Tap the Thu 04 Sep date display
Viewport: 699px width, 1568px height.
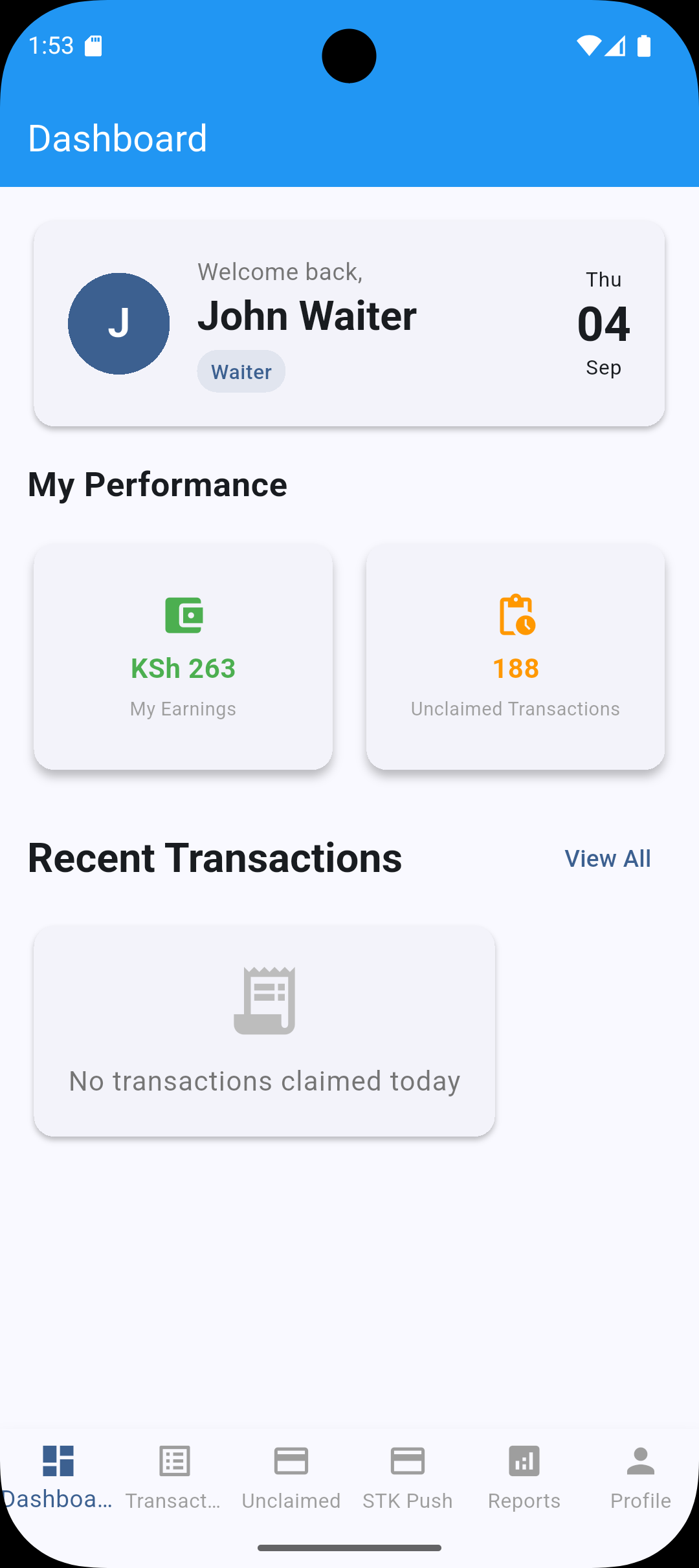coord(603,323)
